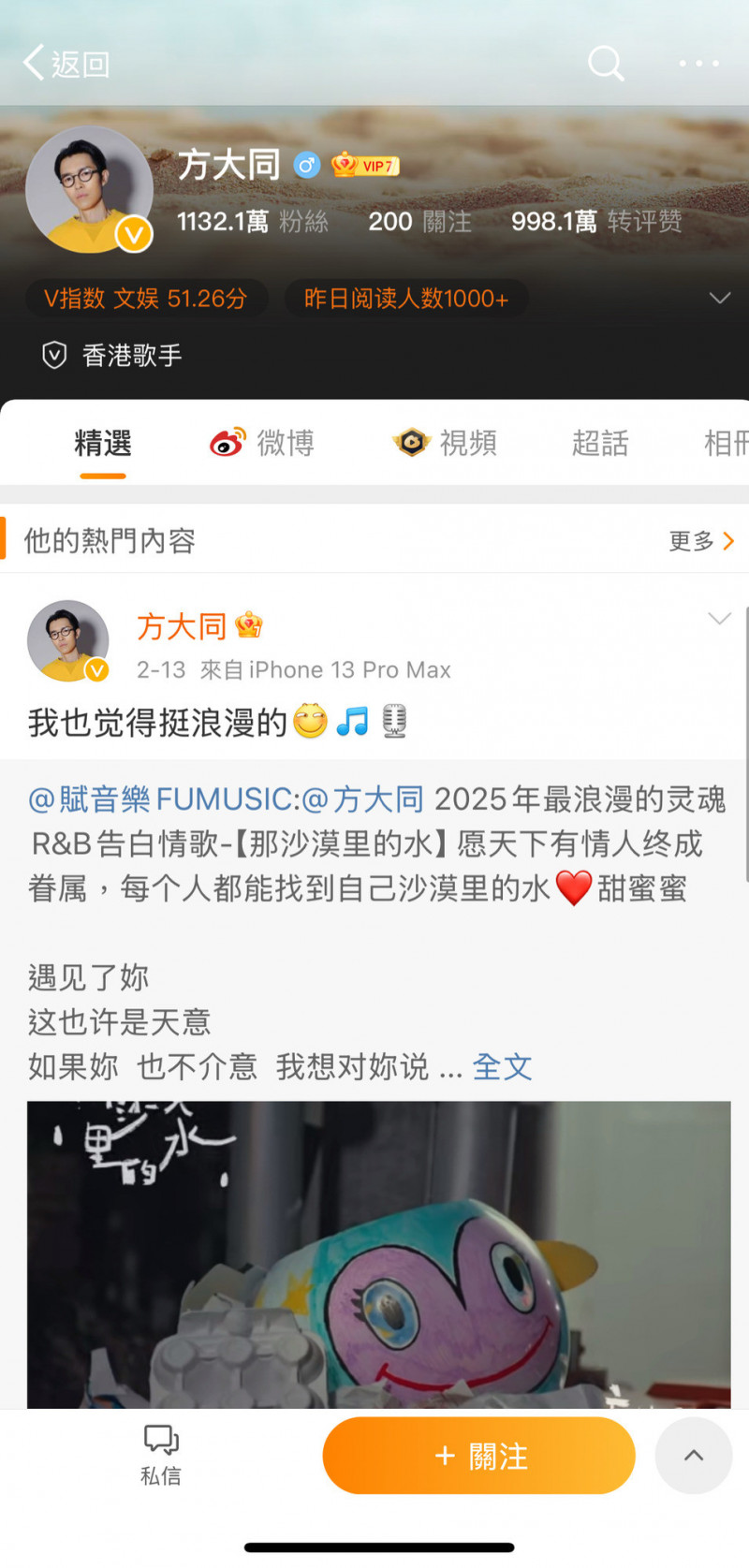
Task: View the 200 關注 following list
Action: (x=419, y=222)
